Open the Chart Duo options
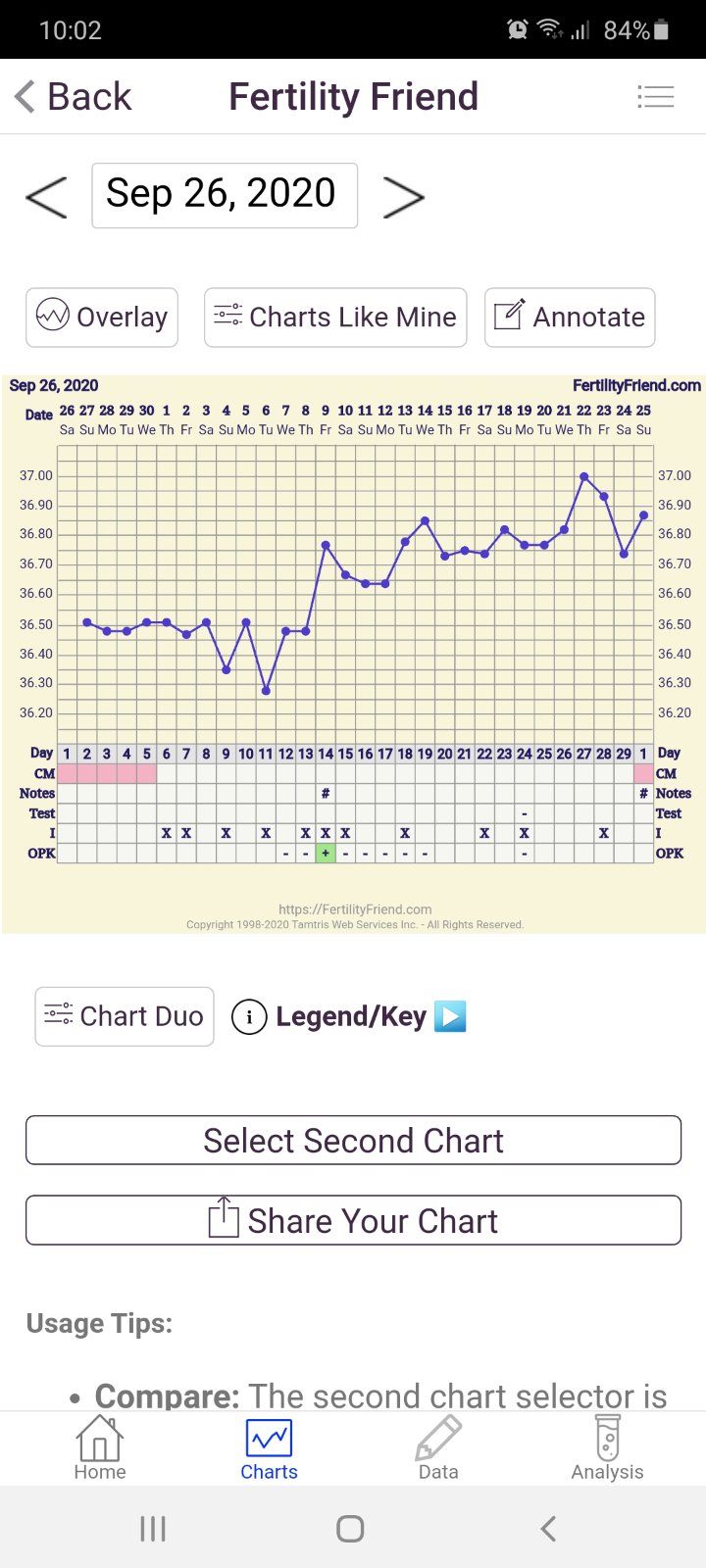Viewport: 706px width, 1568px height. click(x=125, y=1016)
